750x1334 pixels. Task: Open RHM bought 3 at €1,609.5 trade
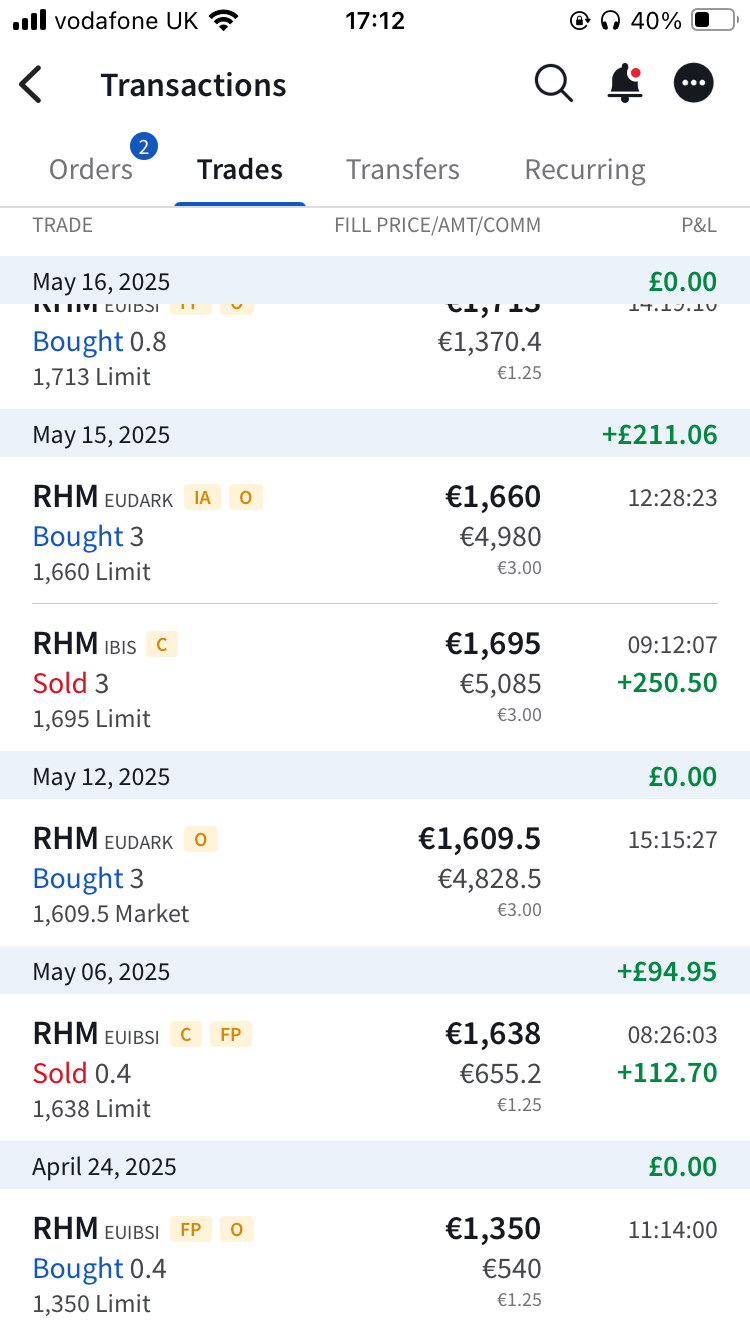tap(375, 873)
